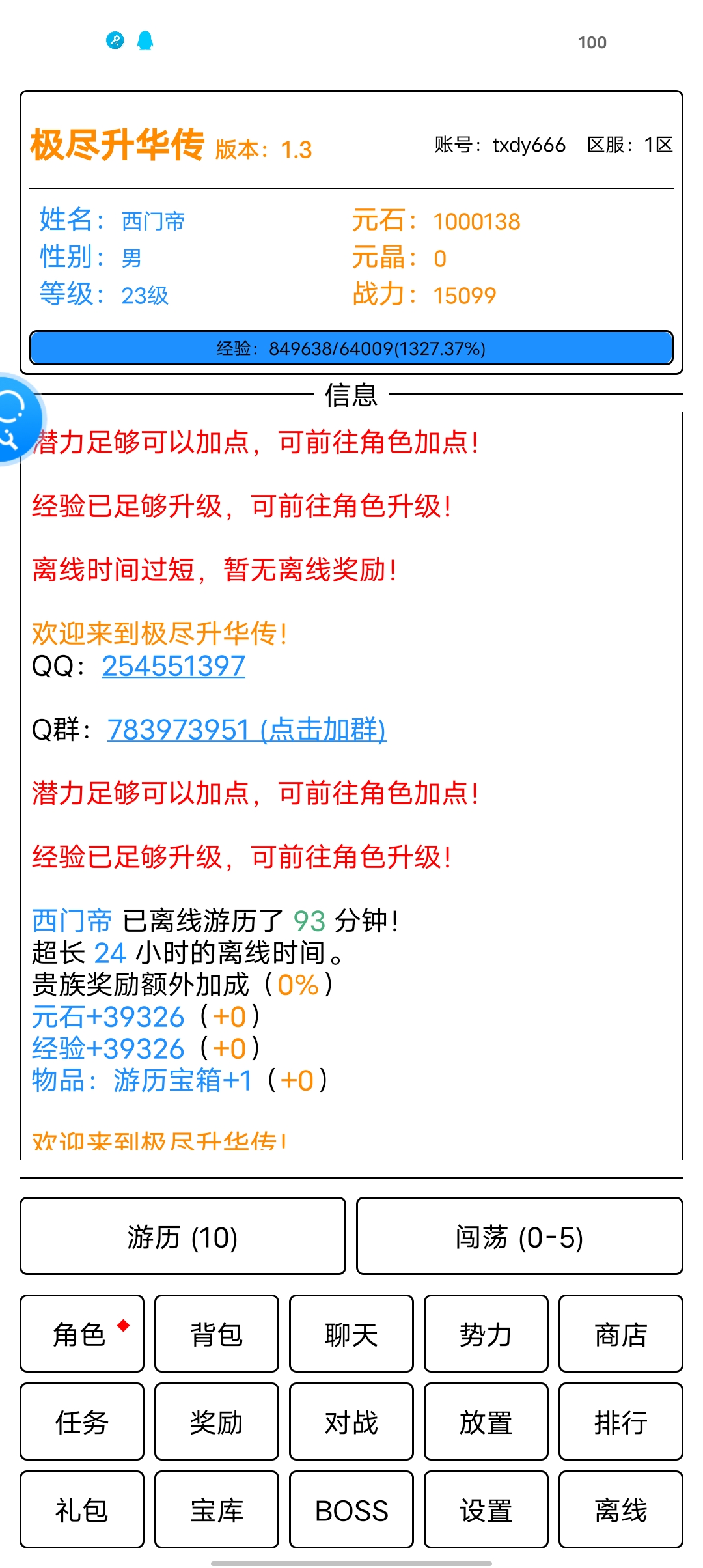Viewport: 703px width, 1568px height.
Task: Open the 礼包 gift packs
Action: click(x=81, y=1509)
